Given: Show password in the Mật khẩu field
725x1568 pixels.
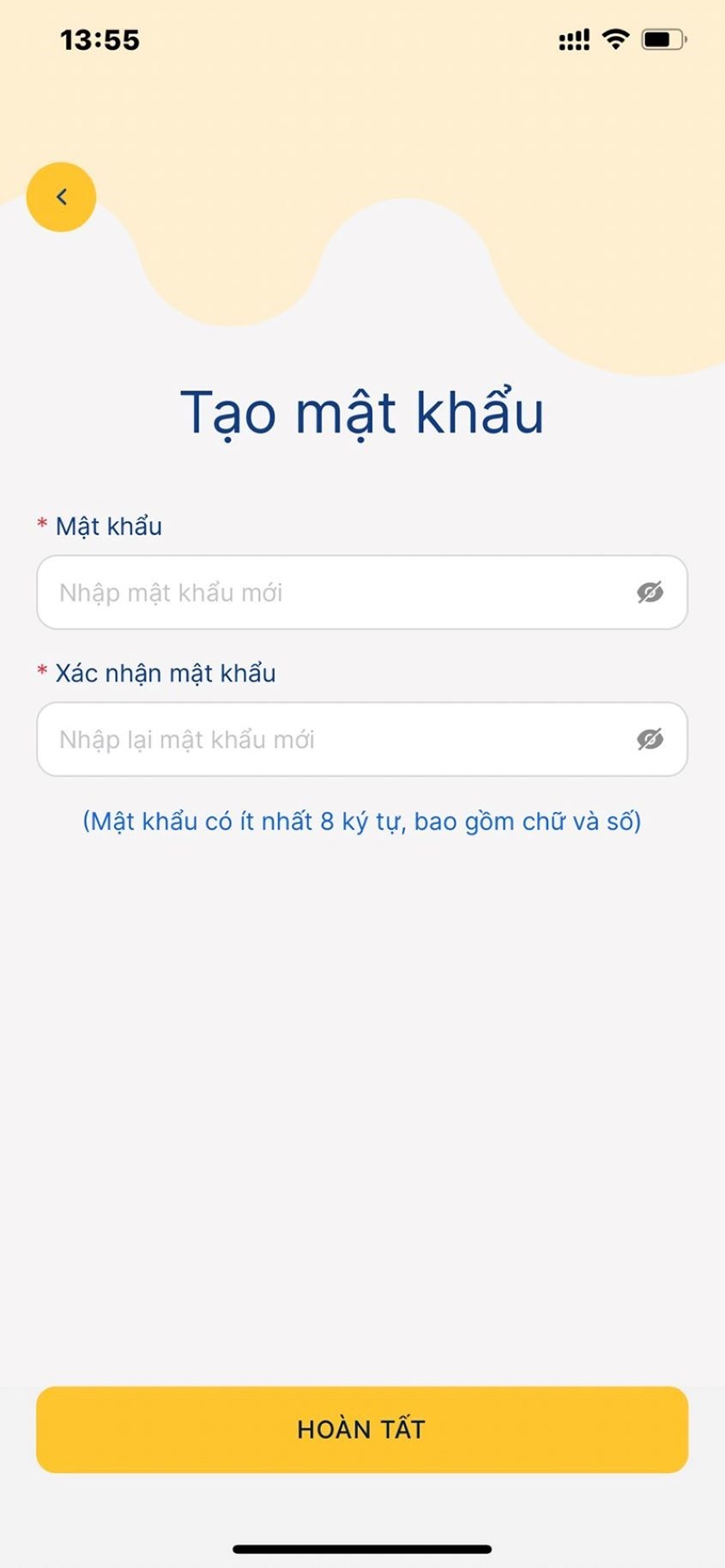Looking at the screenshot, I should (649, 592).
